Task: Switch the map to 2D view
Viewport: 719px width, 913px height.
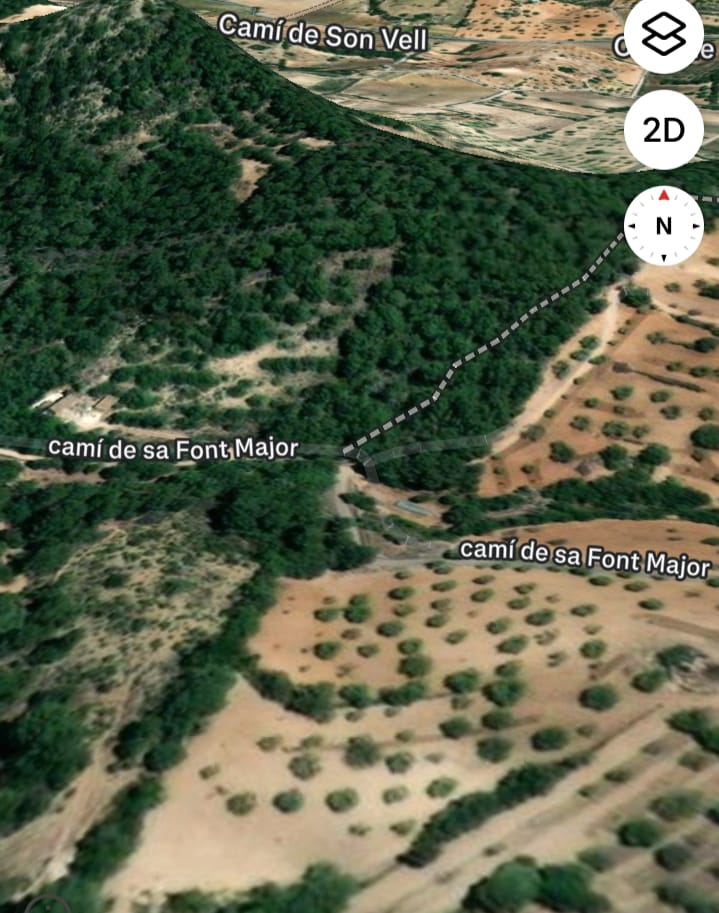Action: (x=664, y=130)
